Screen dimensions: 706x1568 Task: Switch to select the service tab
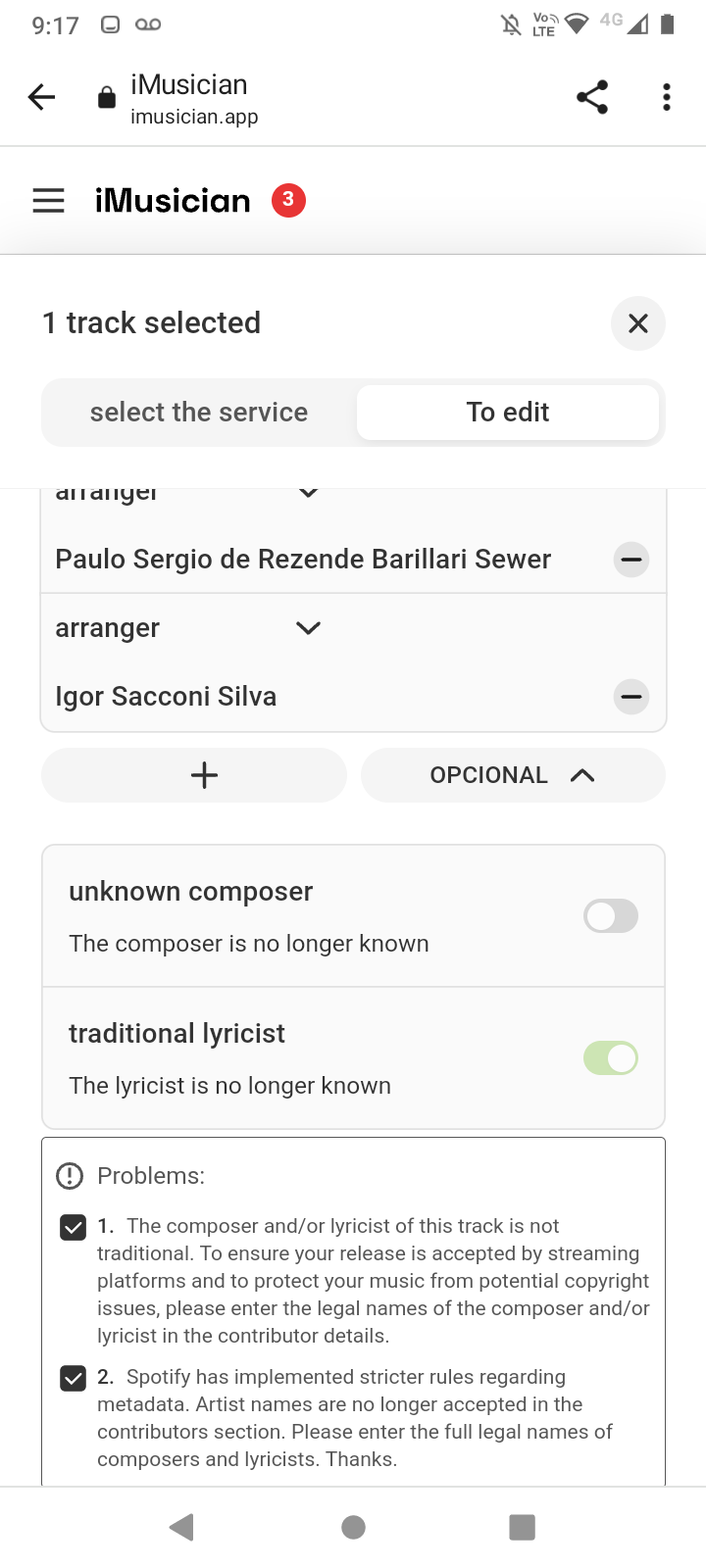pos(199,413)
